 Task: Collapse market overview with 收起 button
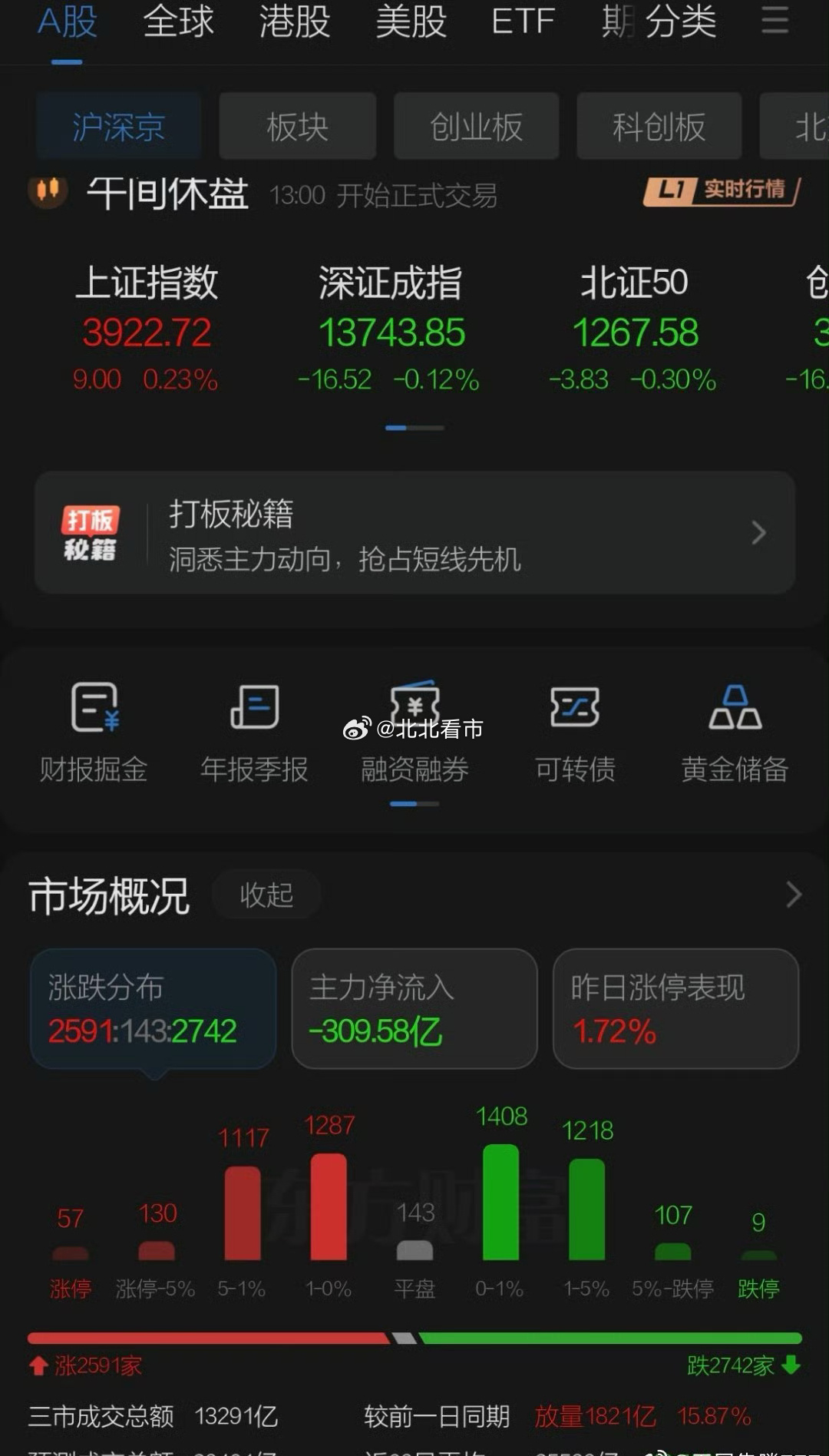click(266, 894)
